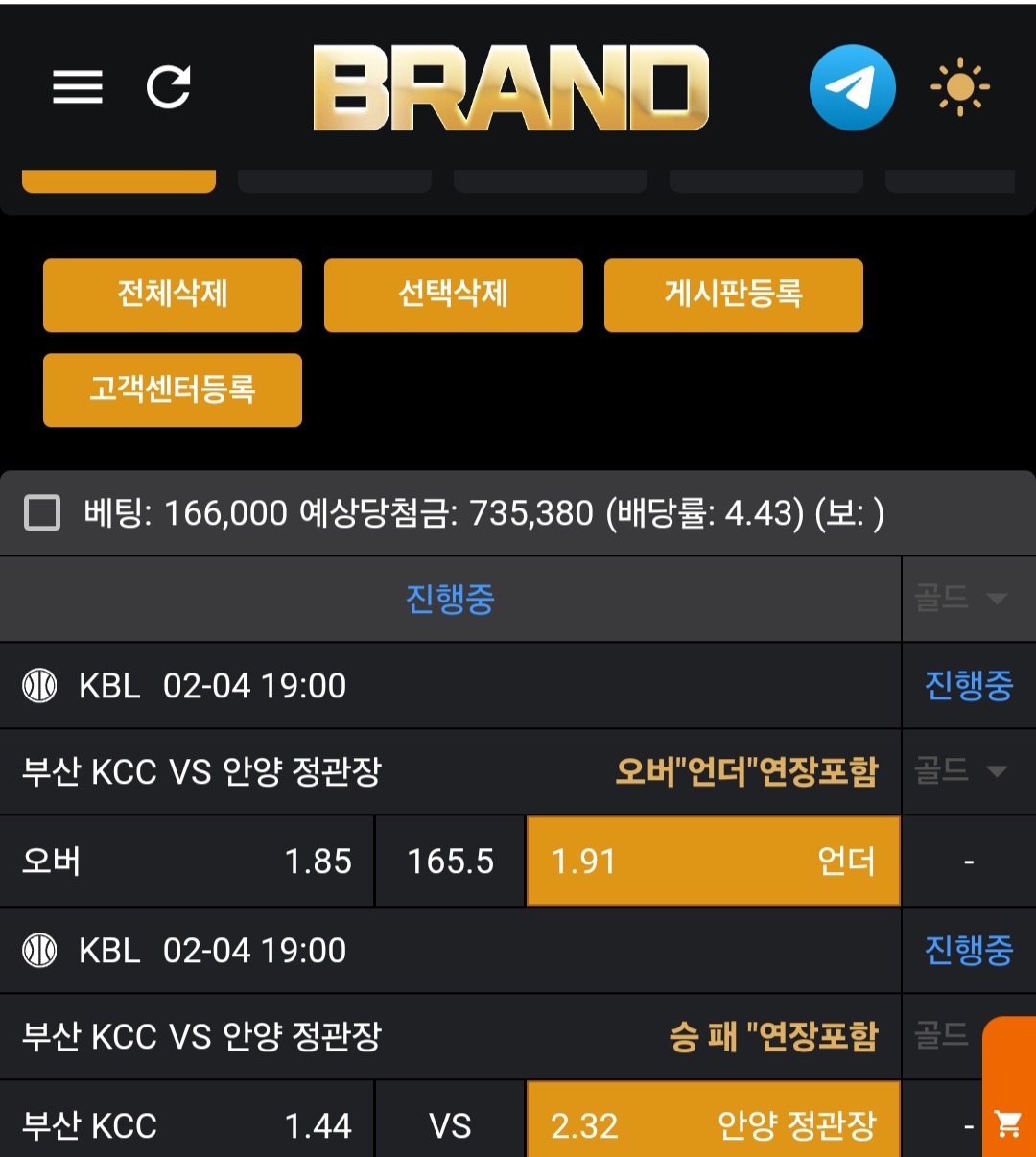Image resolution: width=1036 pixels, height=1157 pixels.
Task: Select the 오버 1.85 odds cell
Action: [x=187, y=862]
